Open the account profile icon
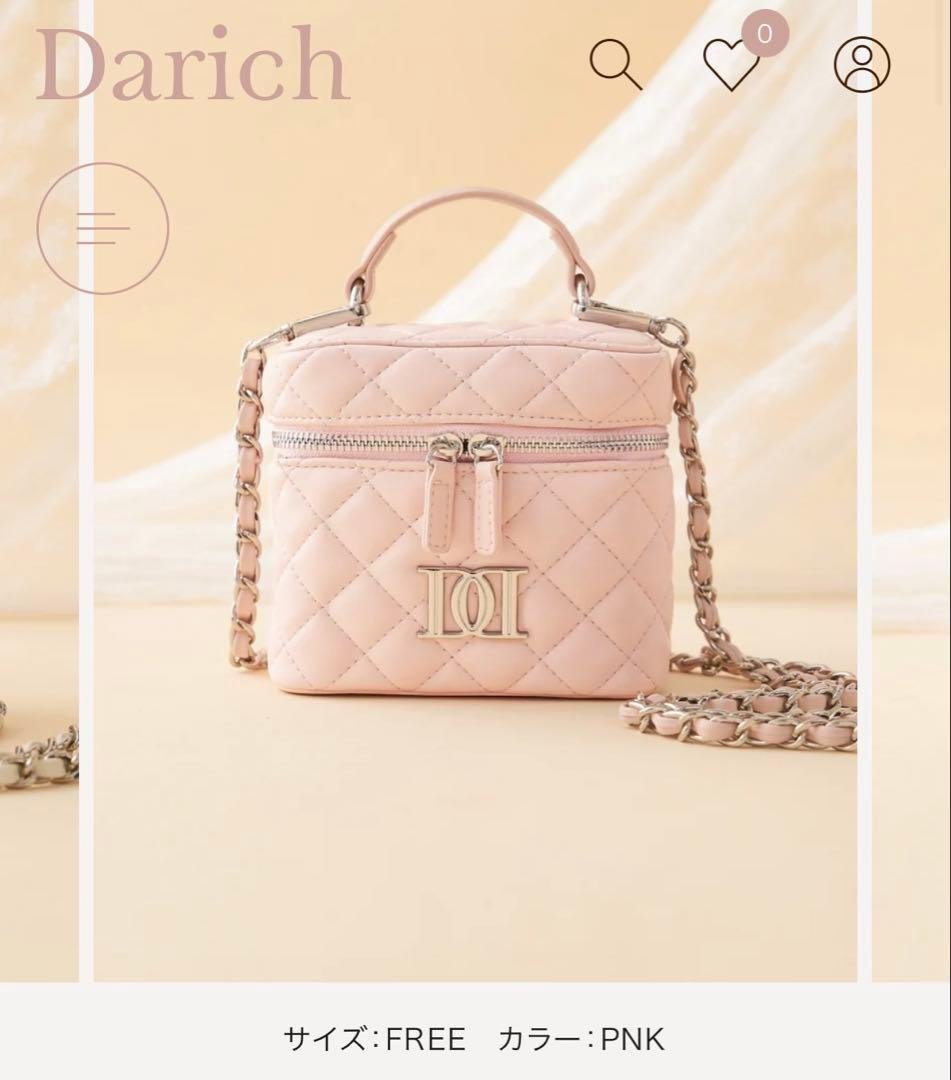951x1080 pixels. click(862, 64)
